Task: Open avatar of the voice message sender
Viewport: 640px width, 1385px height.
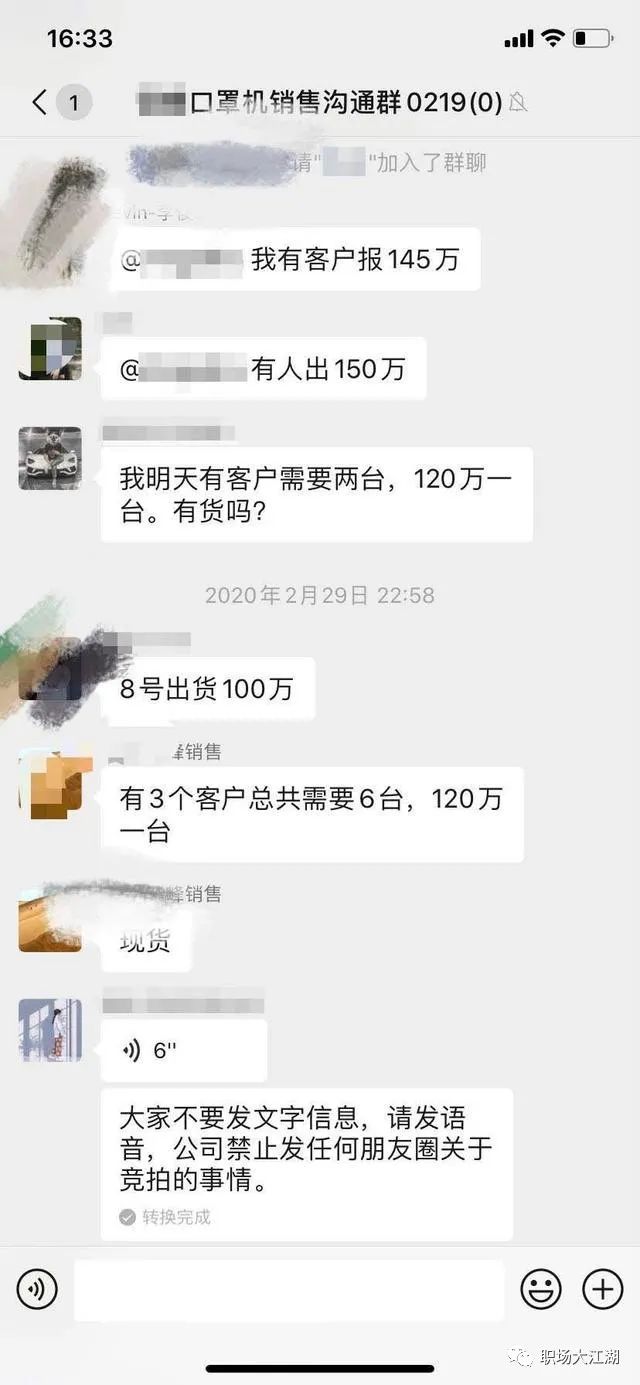Action: (x=50, y=1030)
